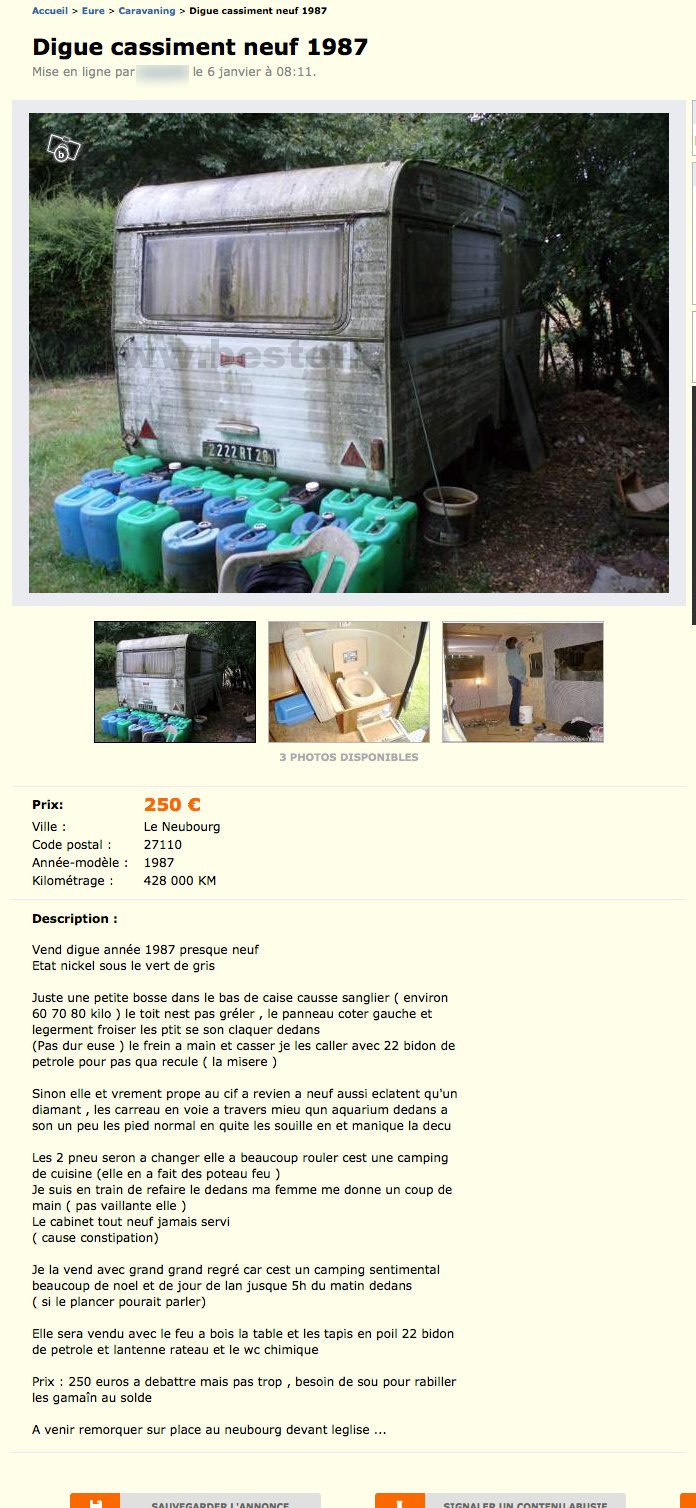This screenshot has width=696, height=1508.
Task: Go to the Accueil breadcrumb link
Action: (x=50, y=11)
